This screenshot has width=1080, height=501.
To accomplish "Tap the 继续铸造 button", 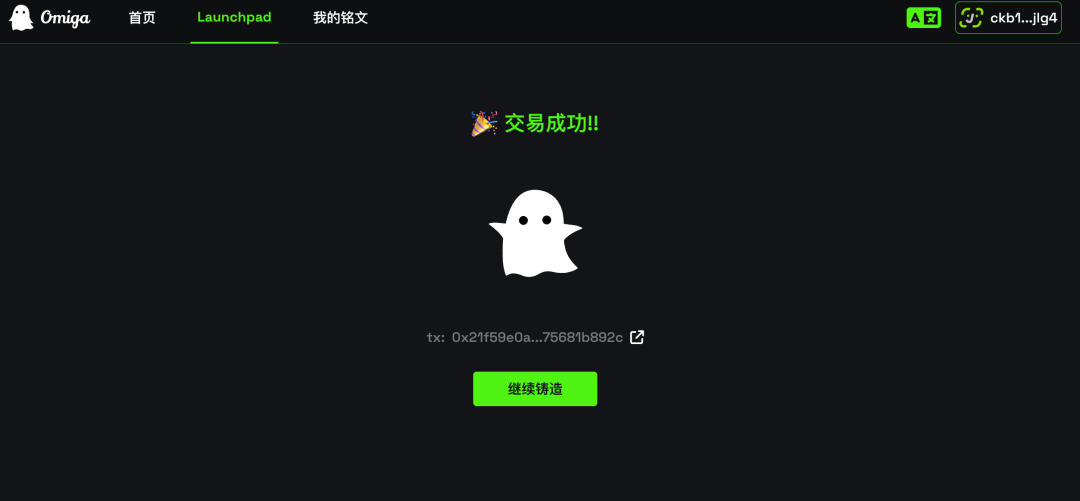I will 535,389.
